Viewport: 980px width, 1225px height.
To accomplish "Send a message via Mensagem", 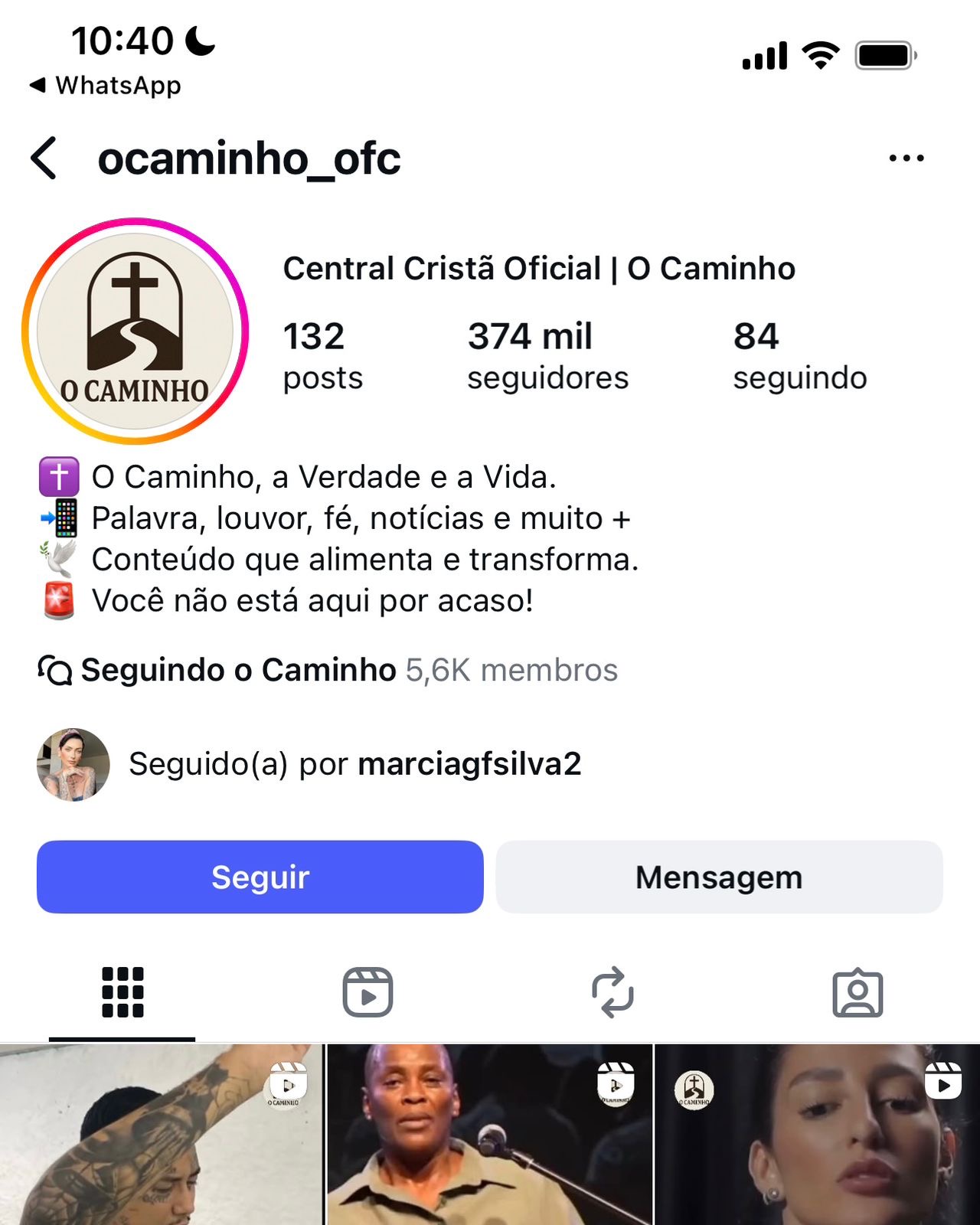I will [x=719, y=877].
